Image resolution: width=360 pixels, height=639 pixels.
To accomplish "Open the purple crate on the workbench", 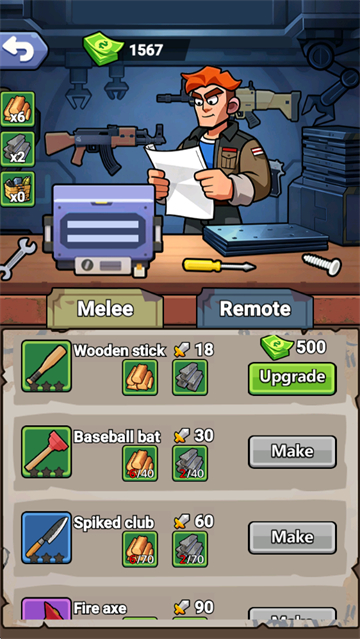I will pyautogui.click(x=103, y=229).
